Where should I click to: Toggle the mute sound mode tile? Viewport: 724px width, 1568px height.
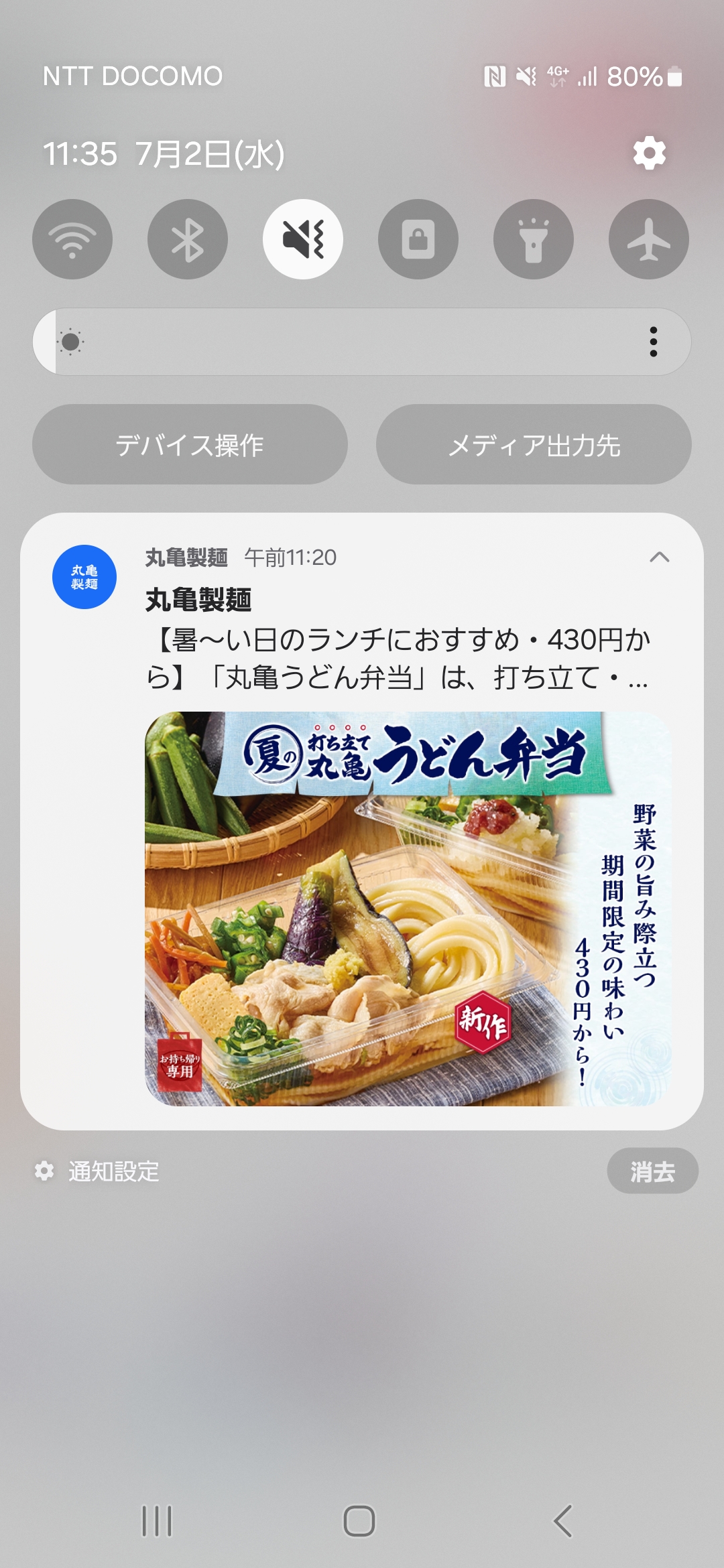(303, 239)
